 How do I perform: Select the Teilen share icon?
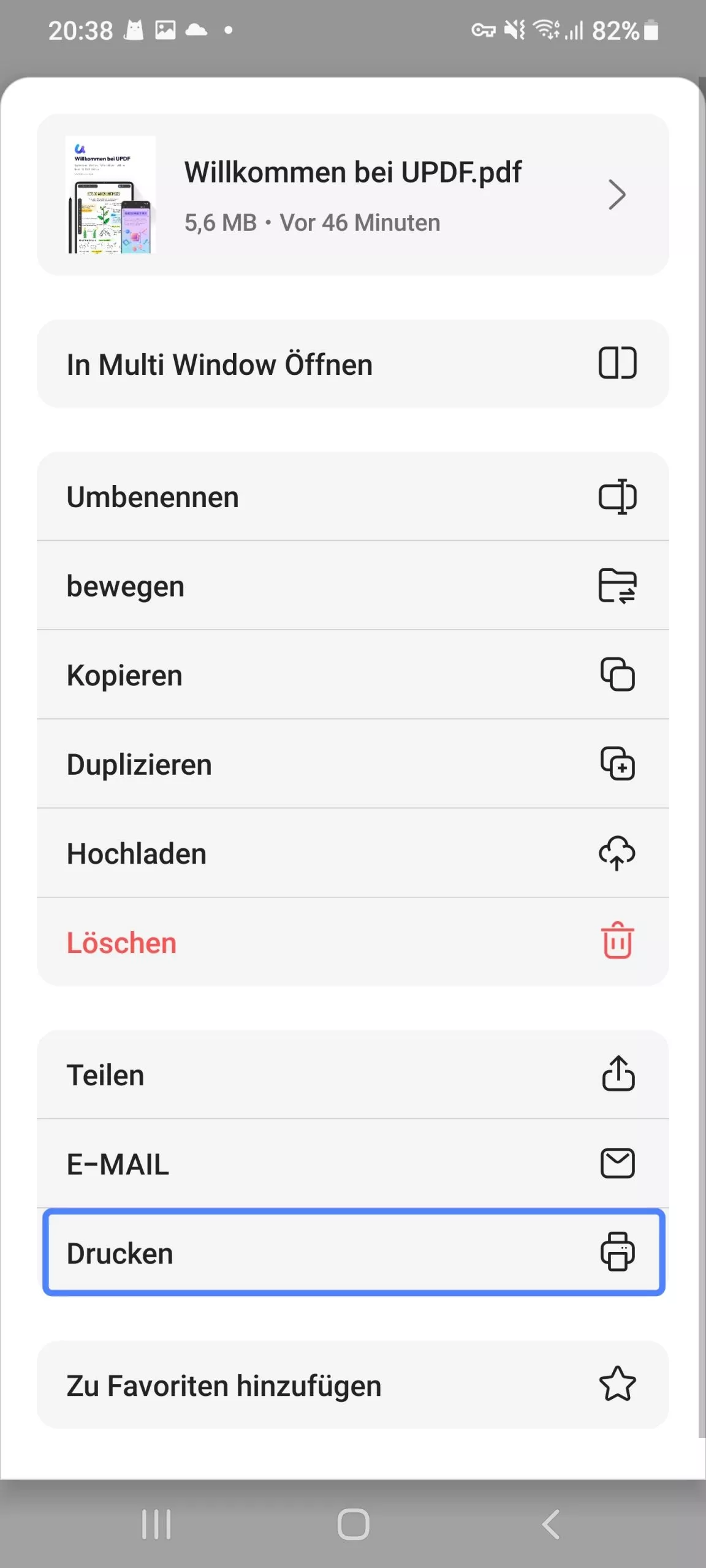(x=618, y=1074)
